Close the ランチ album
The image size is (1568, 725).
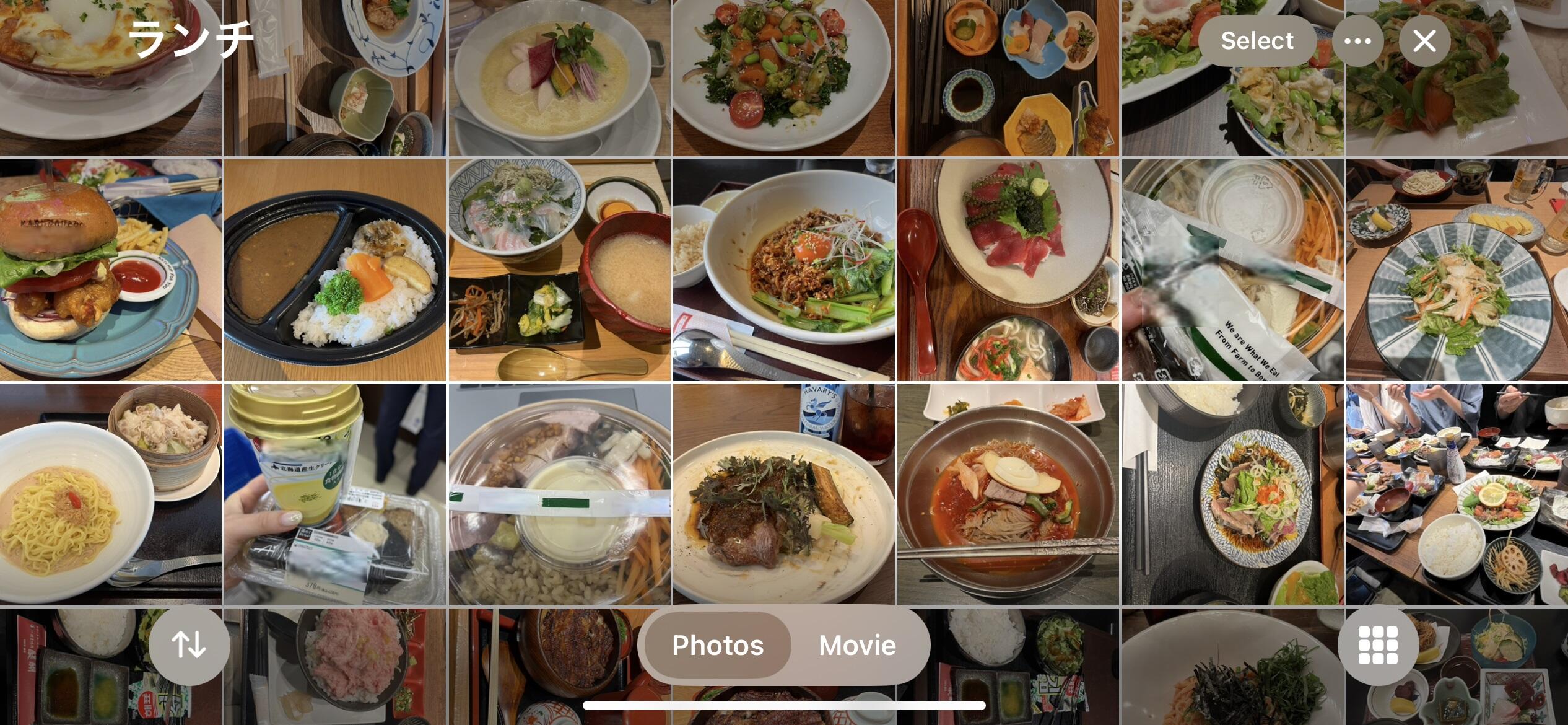point(1424,41)
